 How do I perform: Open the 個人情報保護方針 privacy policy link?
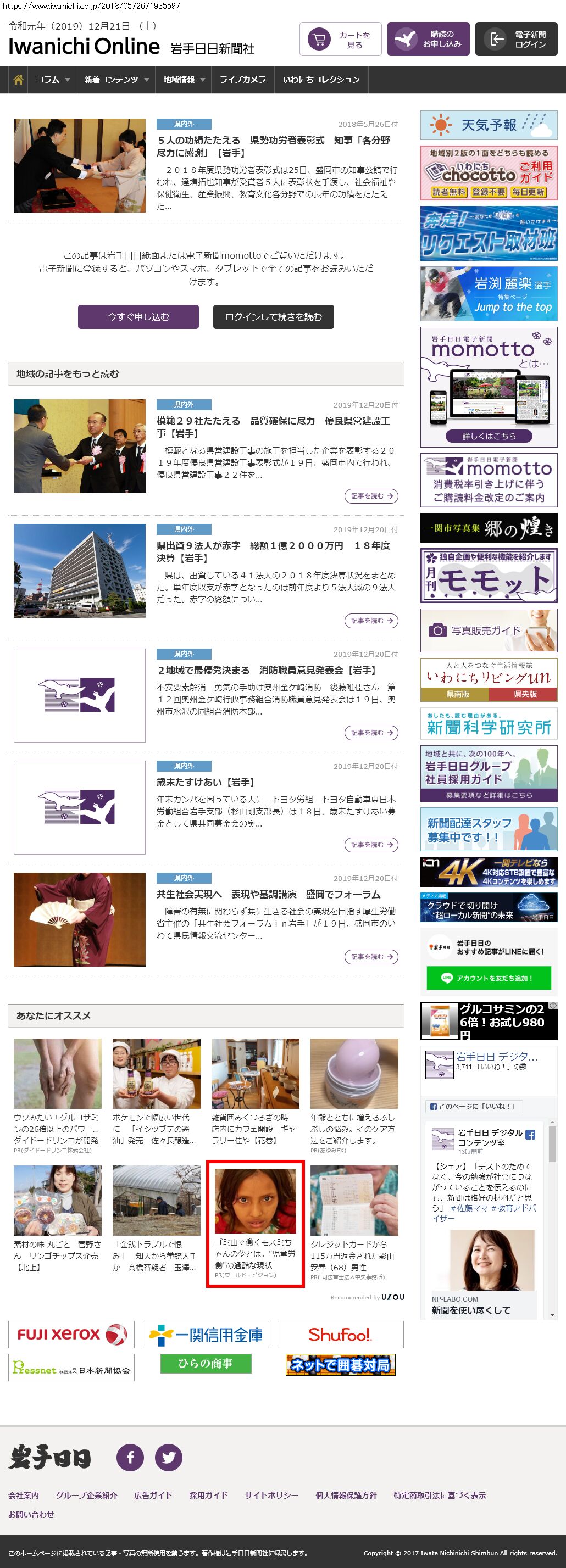[x=346, y=1495]
